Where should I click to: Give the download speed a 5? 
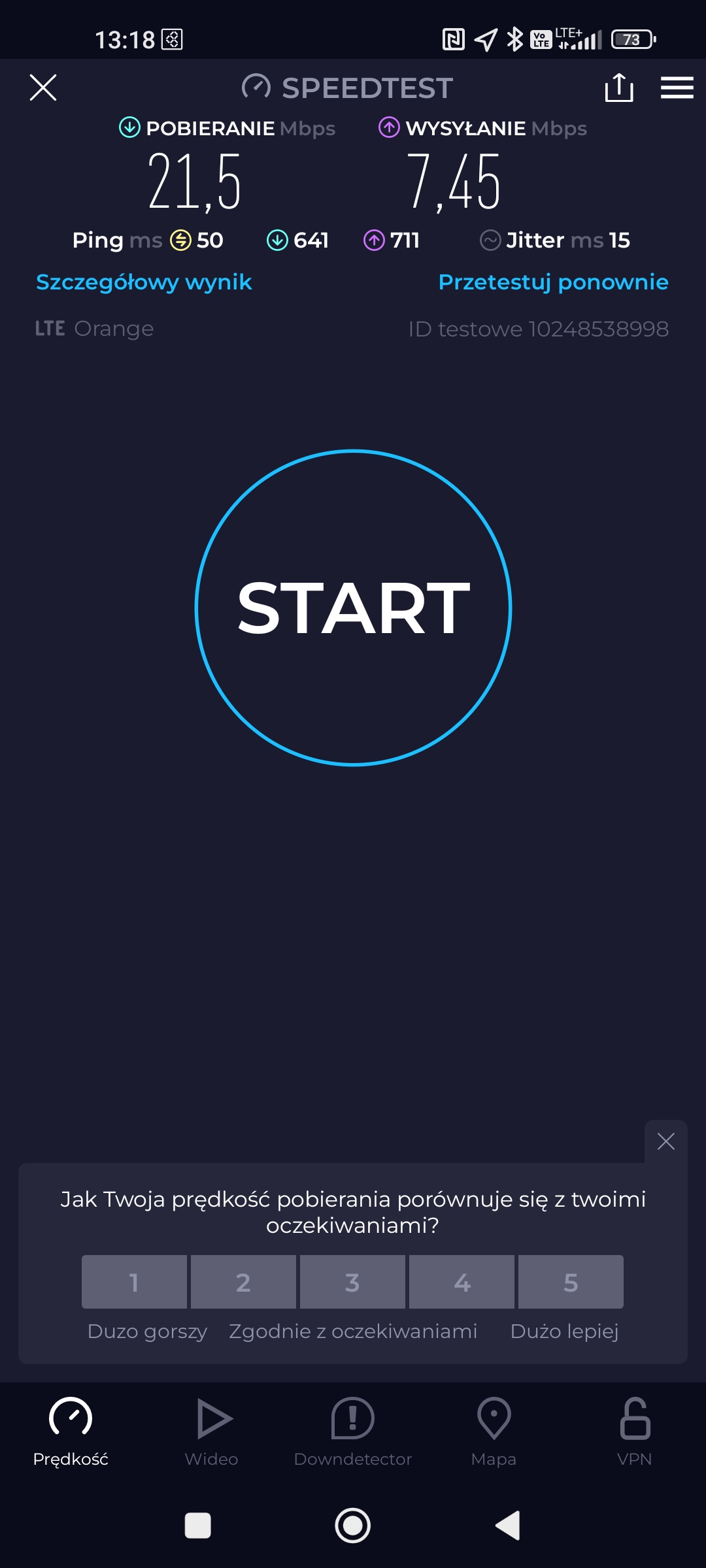click(x=571, y=1282)
